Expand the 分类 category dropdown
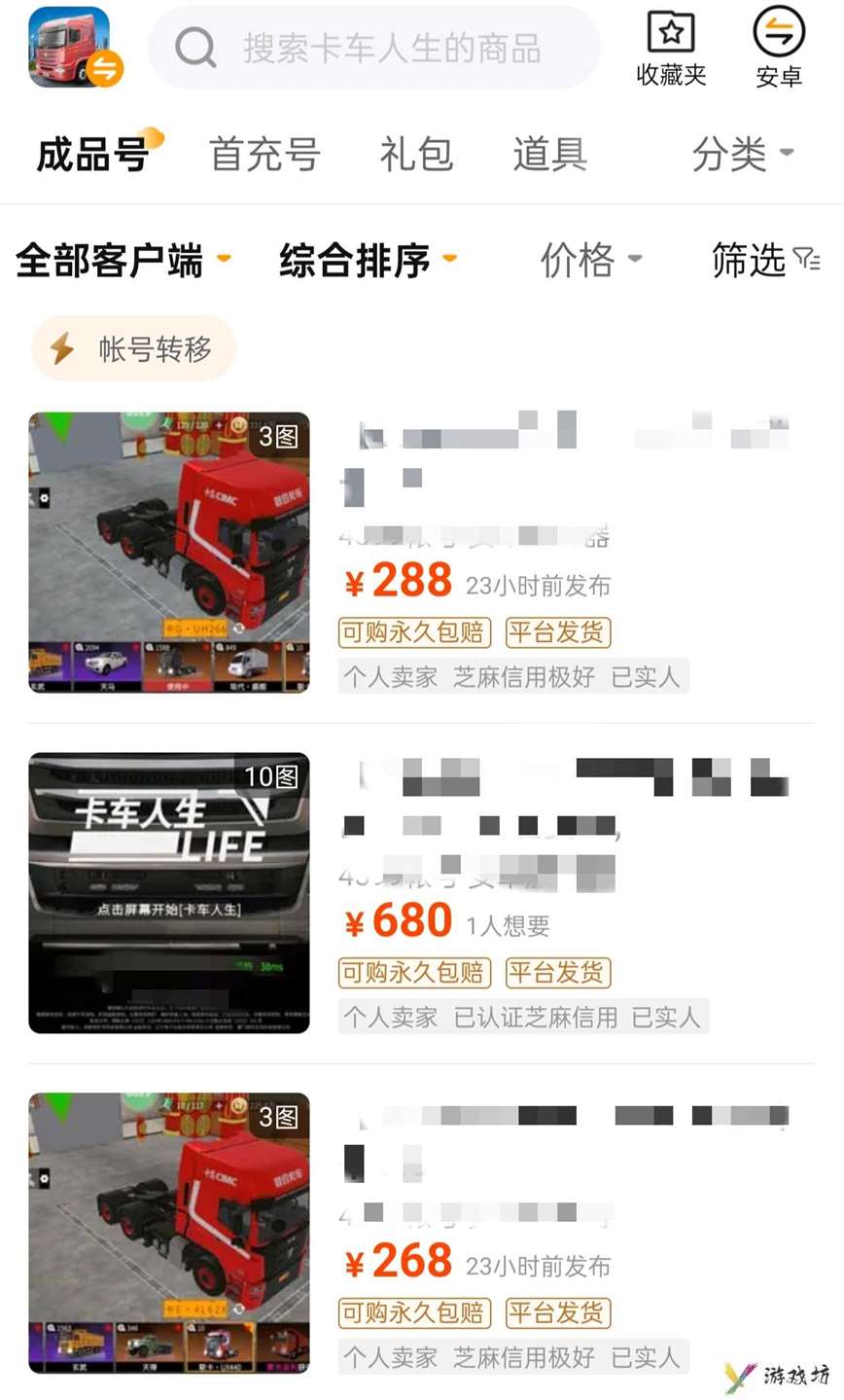 pyautogui.click(x=743, y=155)
